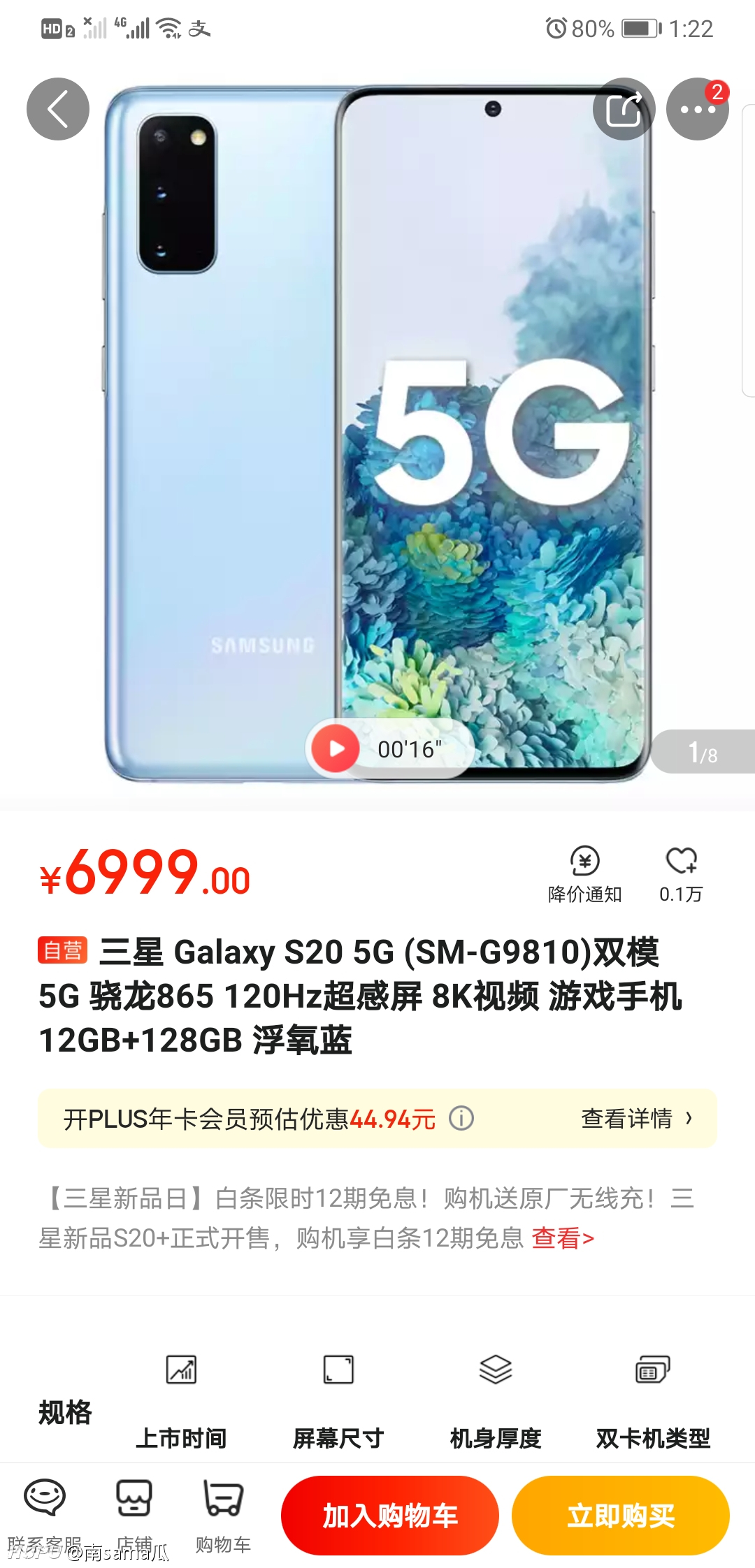Open 查看详情 for PLUS membership discount

pos(637,1118)
